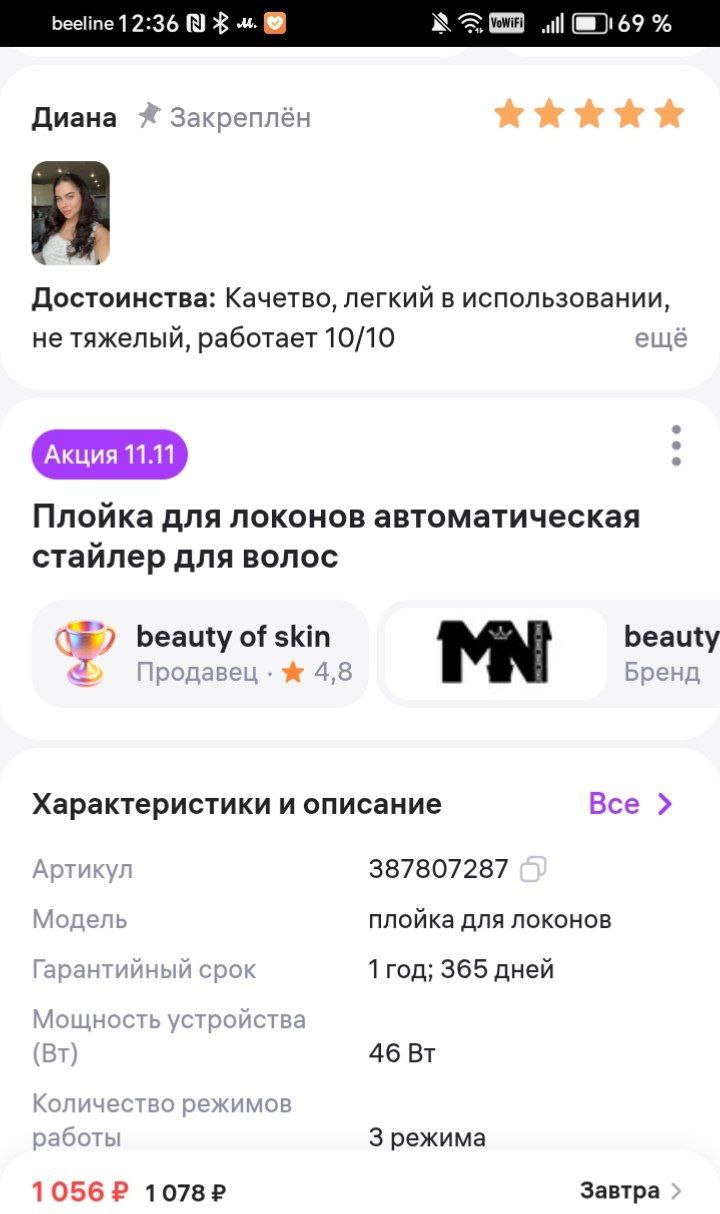Tap the Характеристики и описание heading
This screenshot has height=1214, width=720.
click(235, 803)
